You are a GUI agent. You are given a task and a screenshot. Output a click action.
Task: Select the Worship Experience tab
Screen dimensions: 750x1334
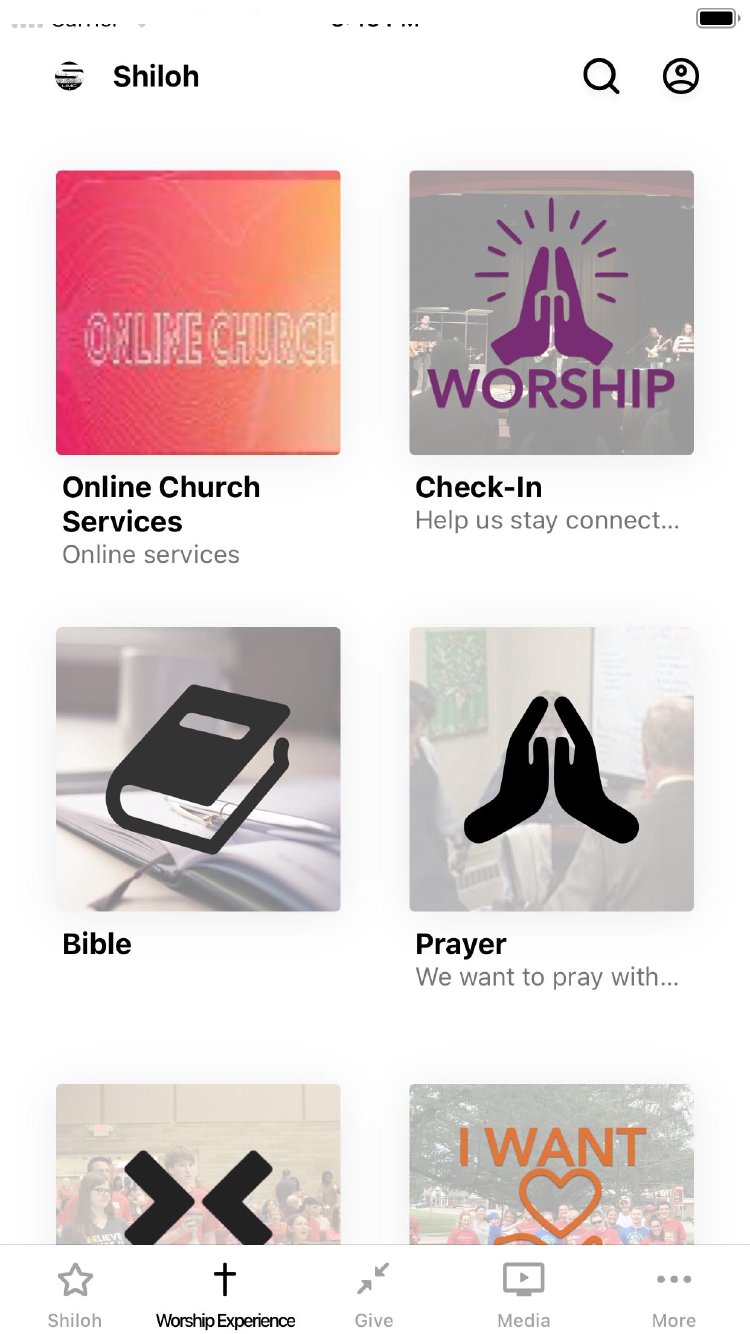point(225,1294)
